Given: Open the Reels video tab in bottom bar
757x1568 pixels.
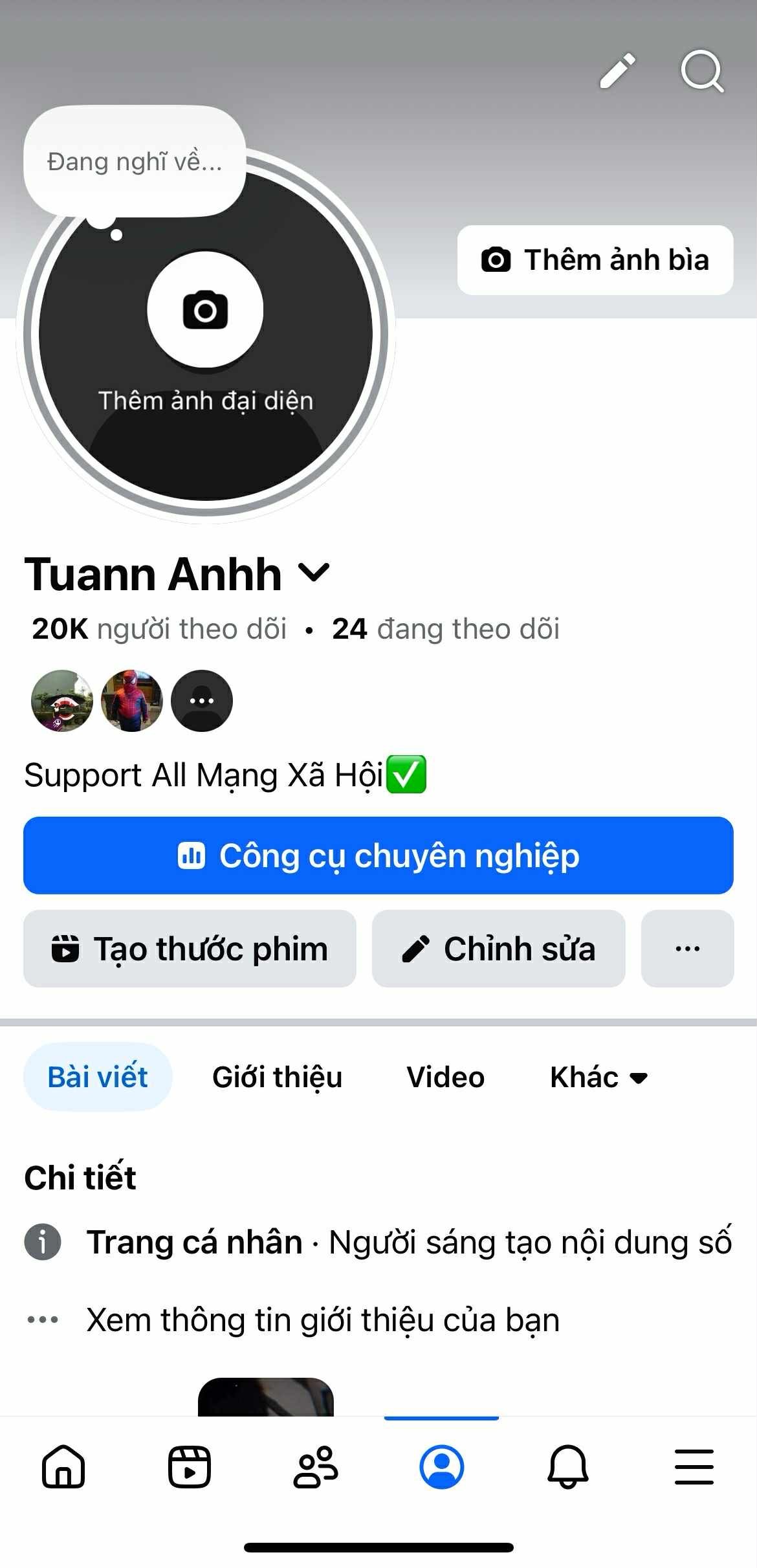Looking at the screenshot, I should coord(190,1466).
